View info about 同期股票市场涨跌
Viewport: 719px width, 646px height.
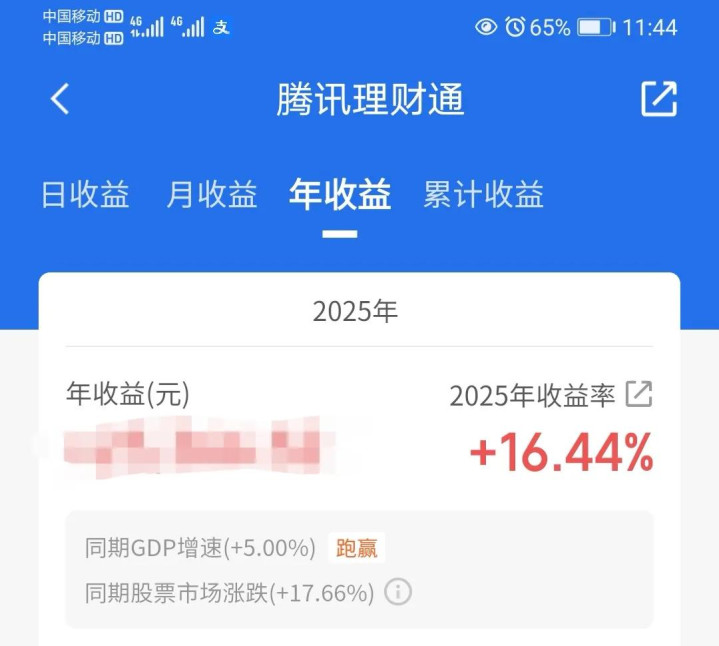398,593
